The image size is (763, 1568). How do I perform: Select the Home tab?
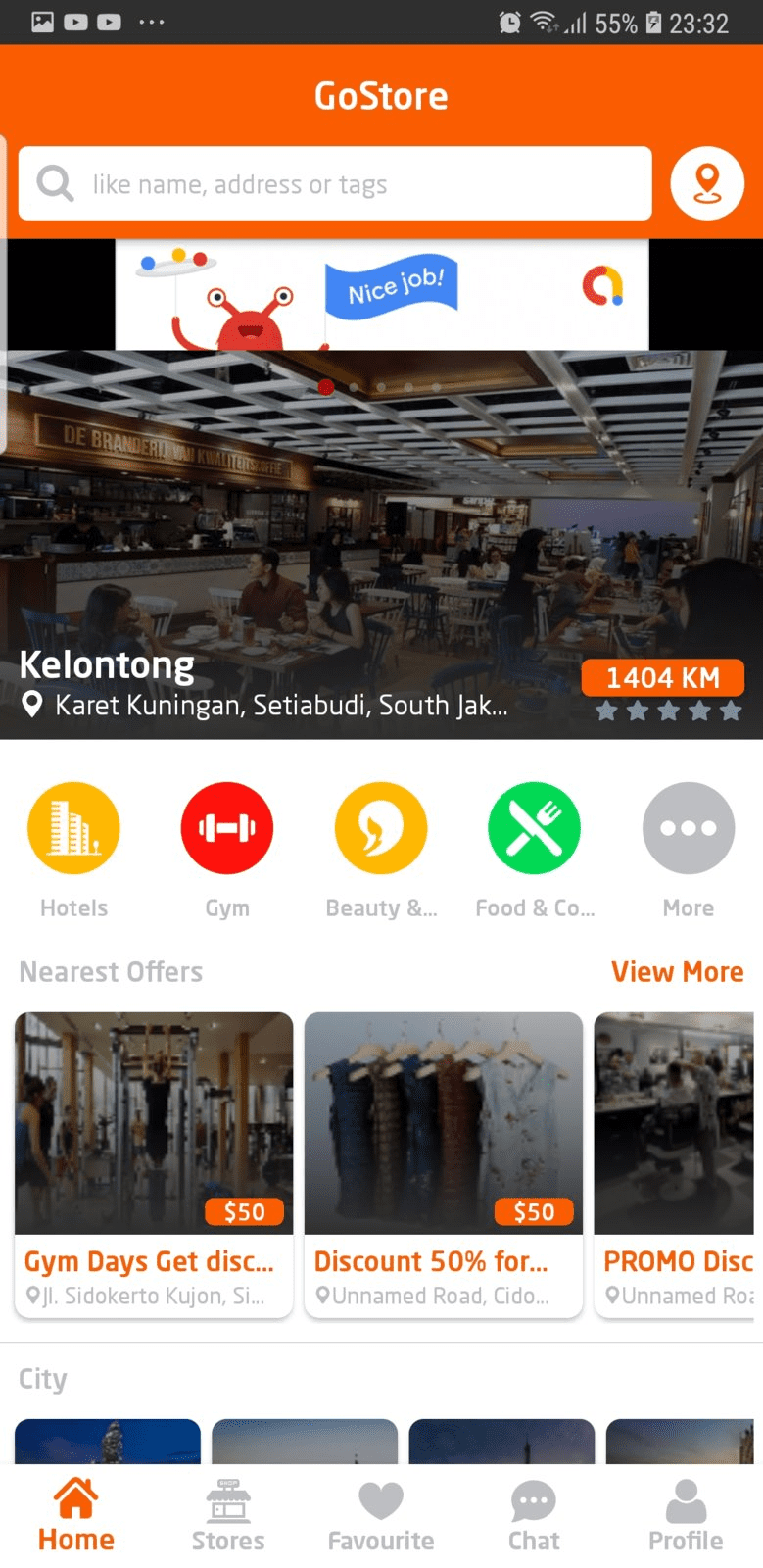coord(76,1515)
